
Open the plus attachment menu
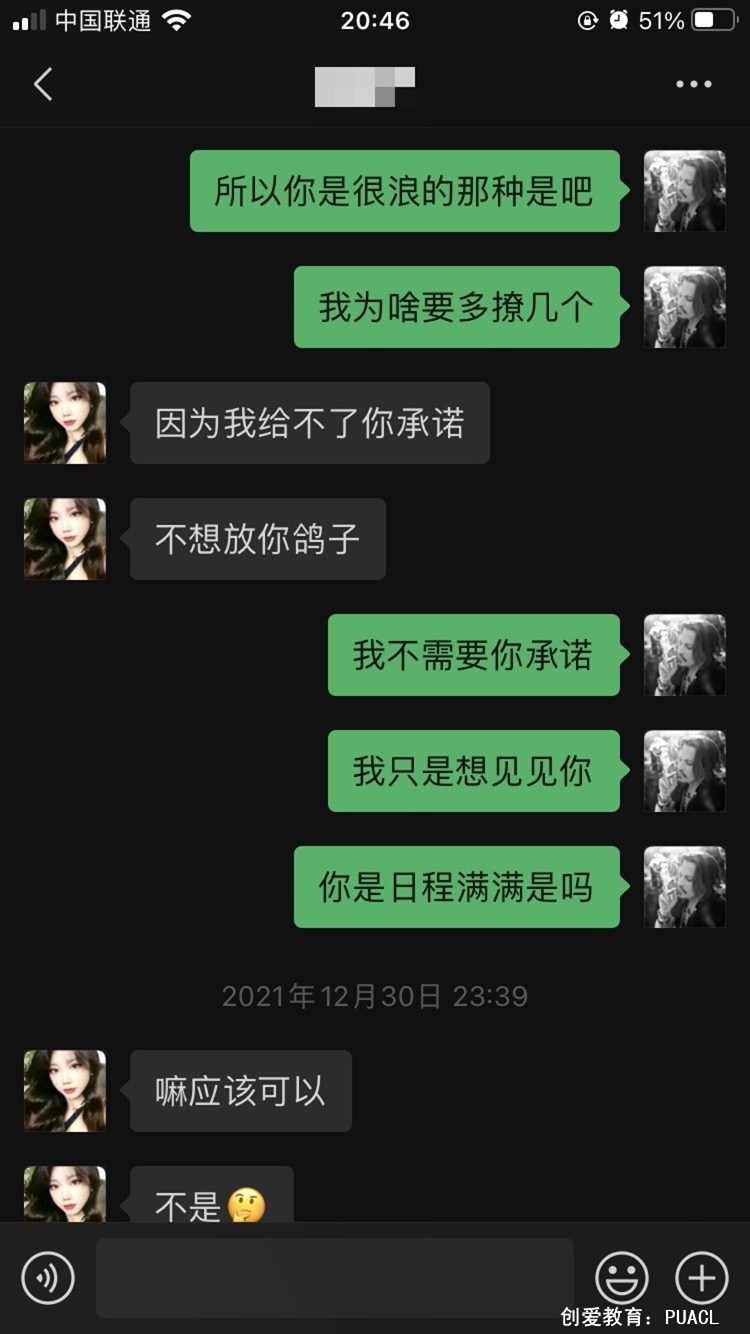[702, 1277]
